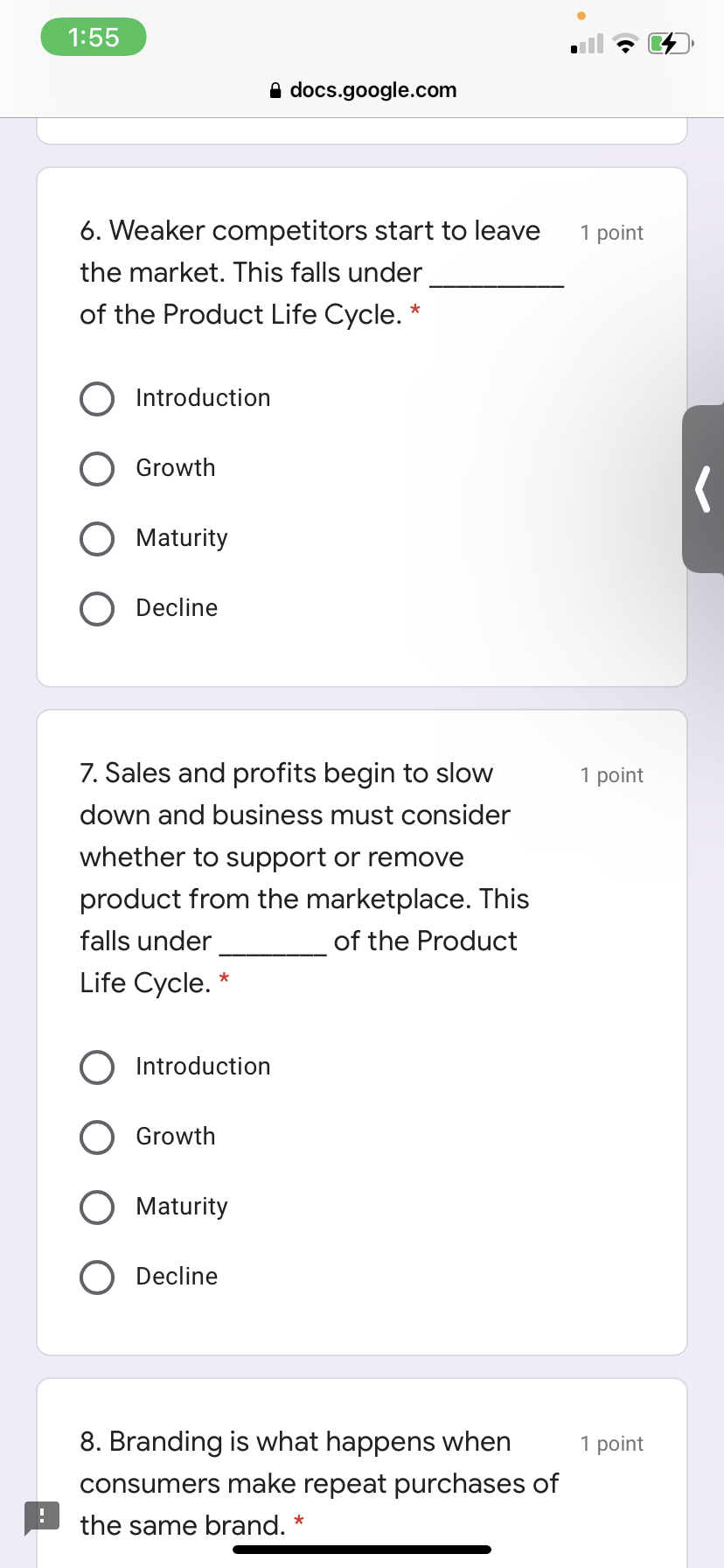Viewport: 724px width, 1568px height.
Task: Tap the 1 point label on question 6
Action: tap(611, 232)
